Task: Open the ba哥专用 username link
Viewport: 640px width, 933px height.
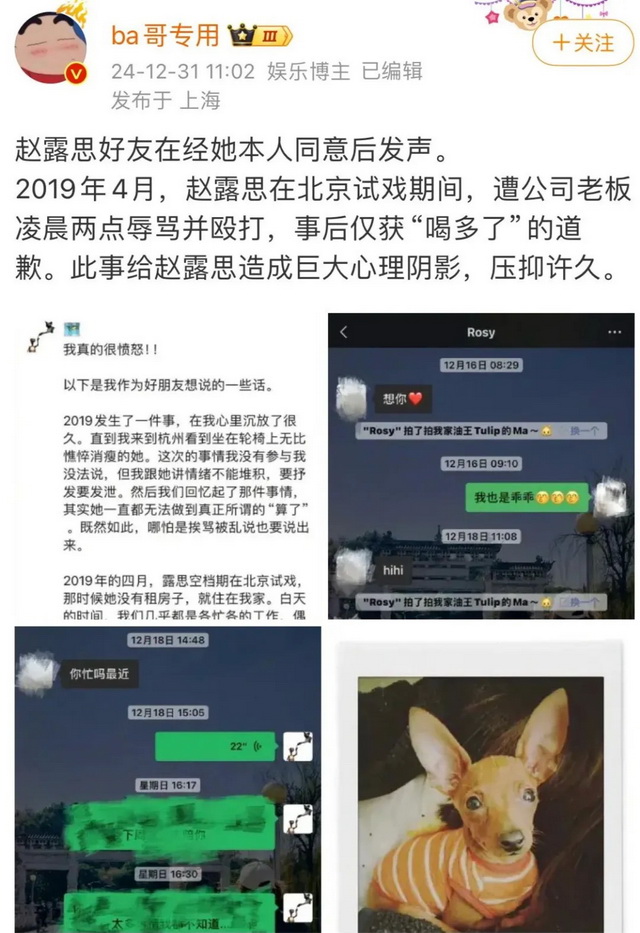Action: pyautogui.click(x=165, y=36)
